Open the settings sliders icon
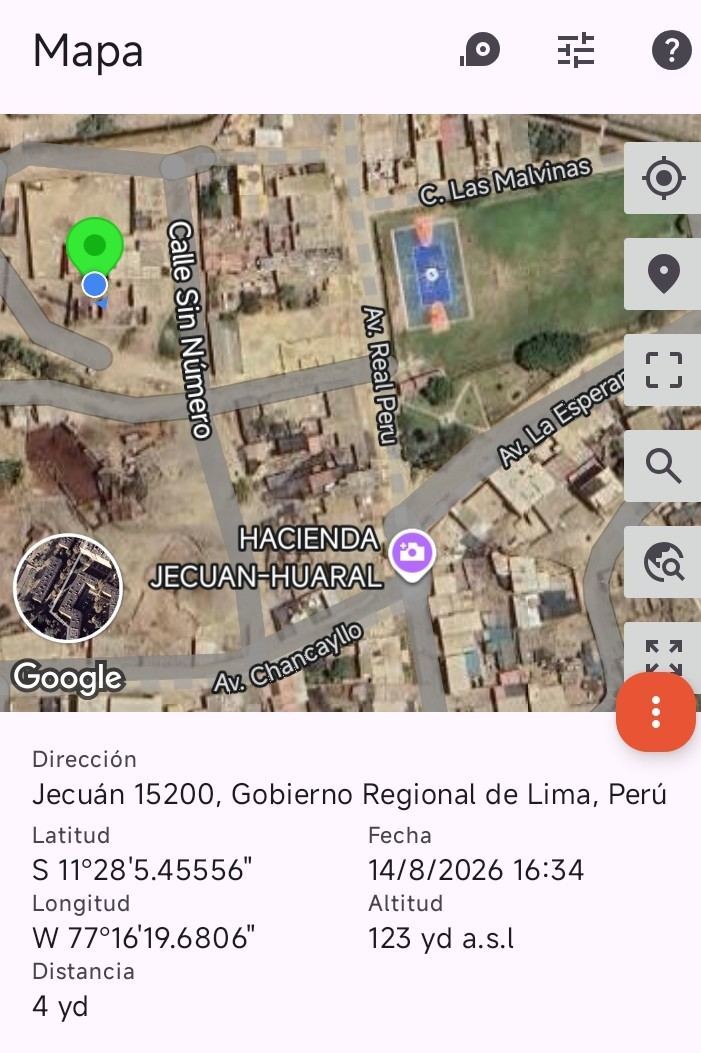Screen dimensions: 701x1053 576,50
